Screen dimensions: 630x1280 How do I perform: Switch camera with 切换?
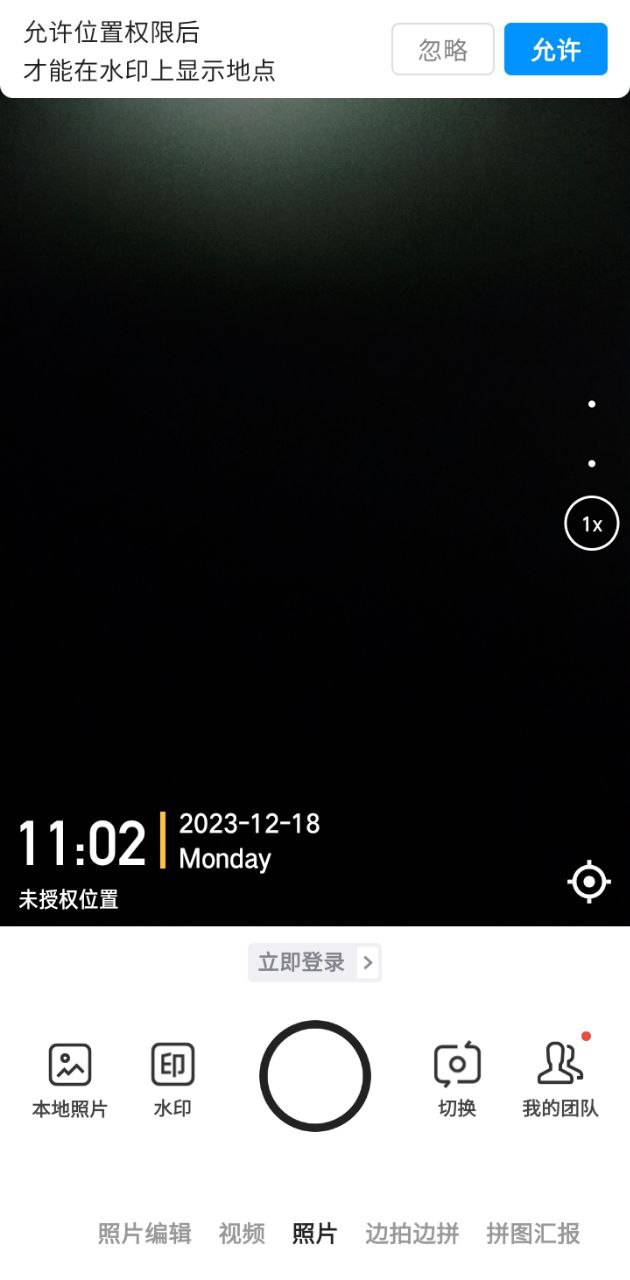click(457, 1079)
